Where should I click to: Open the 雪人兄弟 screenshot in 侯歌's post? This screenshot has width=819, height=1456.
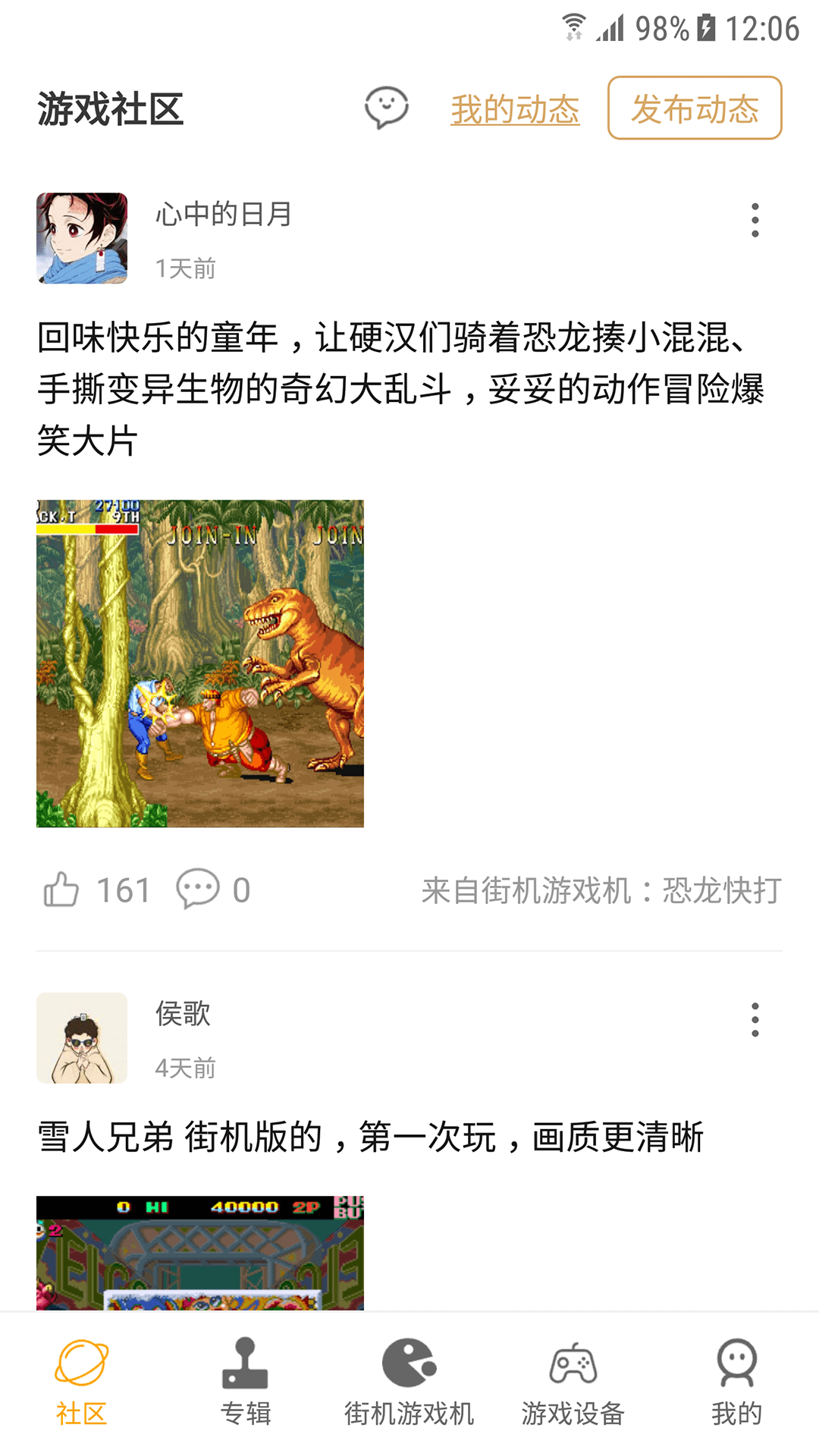pos(200,1253)
